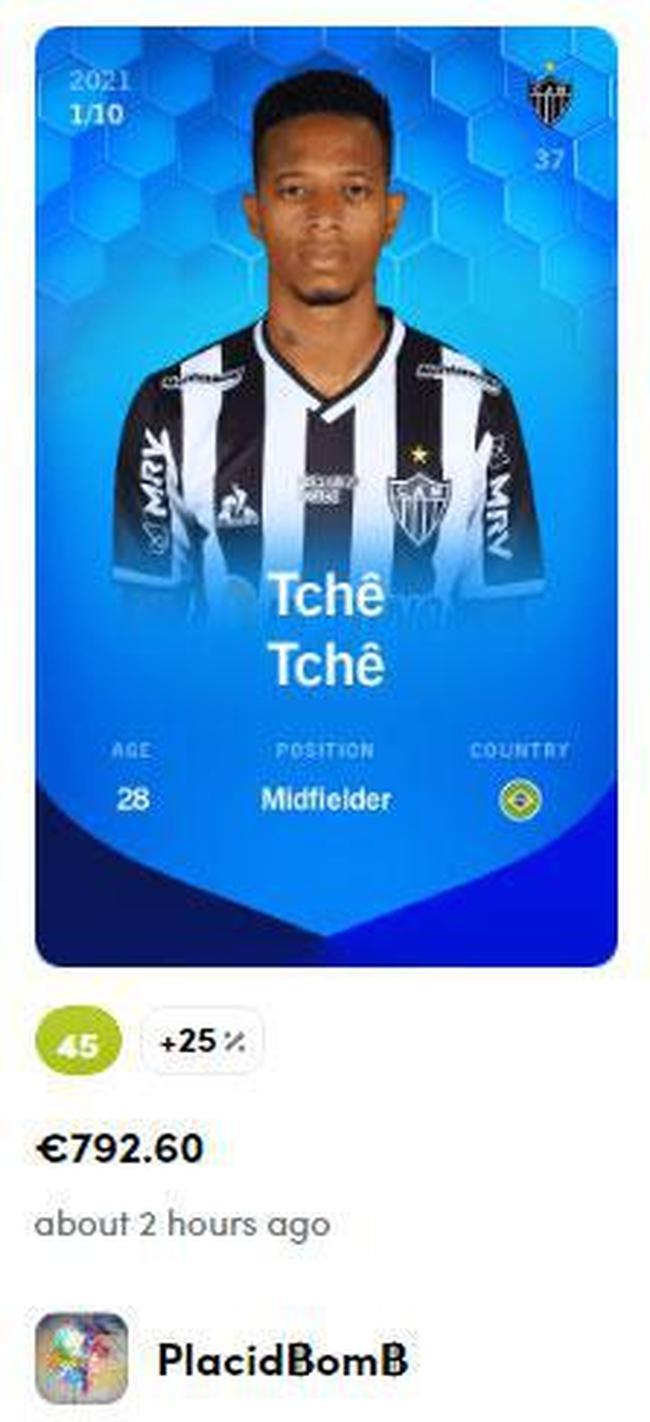View PlacidBomB's profile

coord(282,1360)
